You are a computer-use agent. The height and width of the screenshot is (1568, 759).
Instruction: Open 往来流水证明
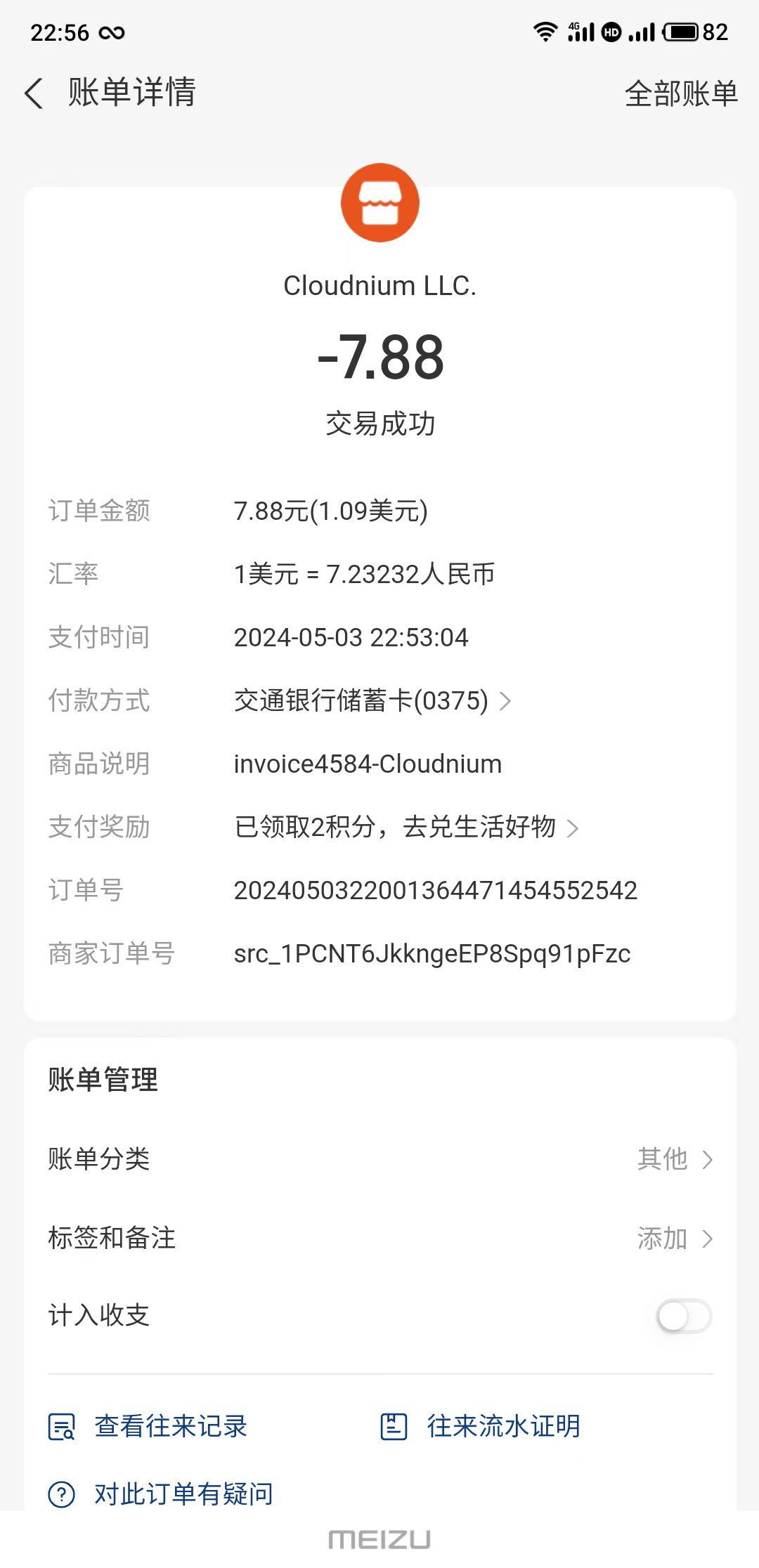tap(481, 1427)
